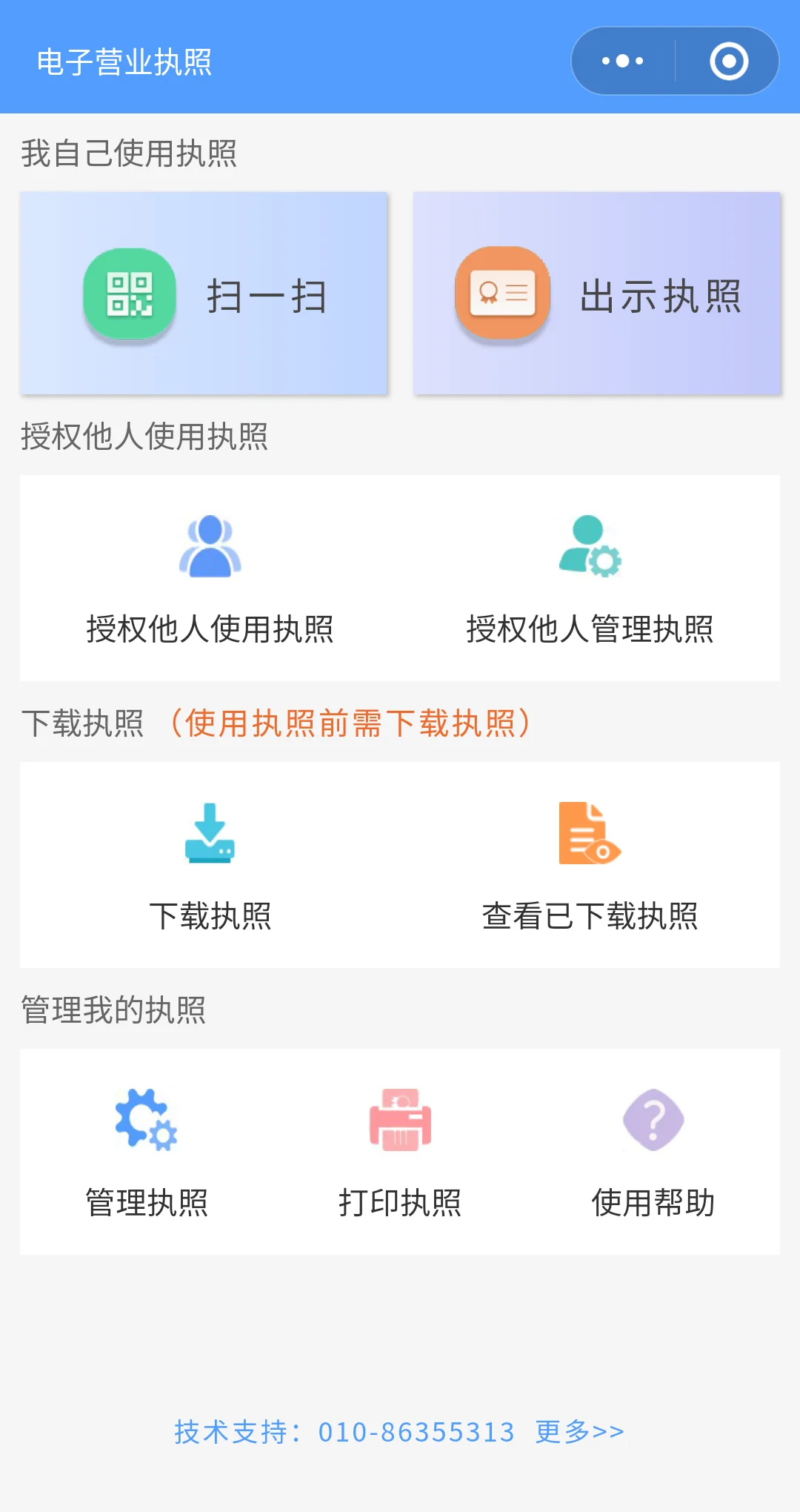Close the mini program with the circle button

[x=729, y=61]
